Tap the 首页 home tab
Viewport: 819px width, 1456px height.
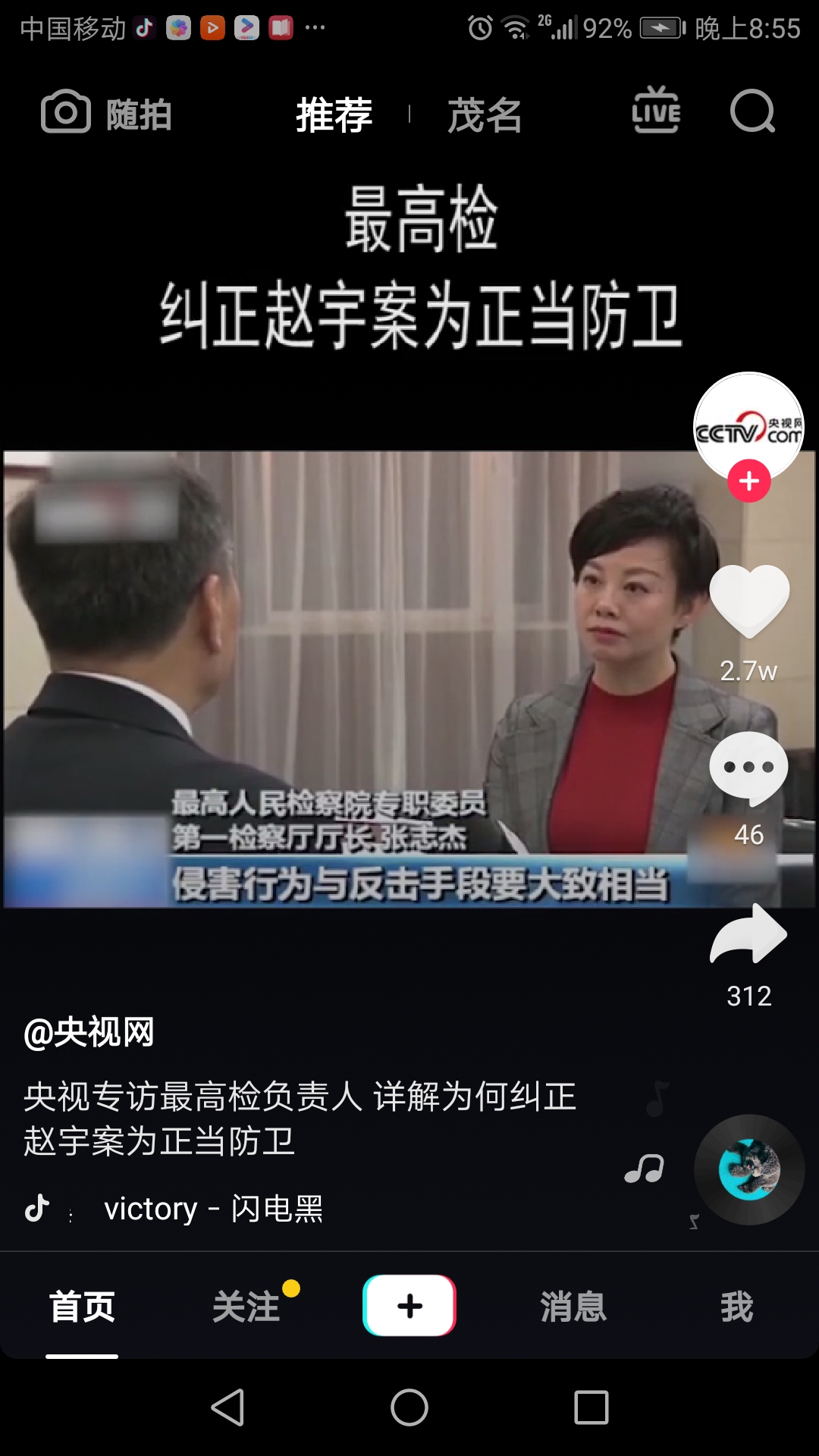click(x=82, y=1307)
